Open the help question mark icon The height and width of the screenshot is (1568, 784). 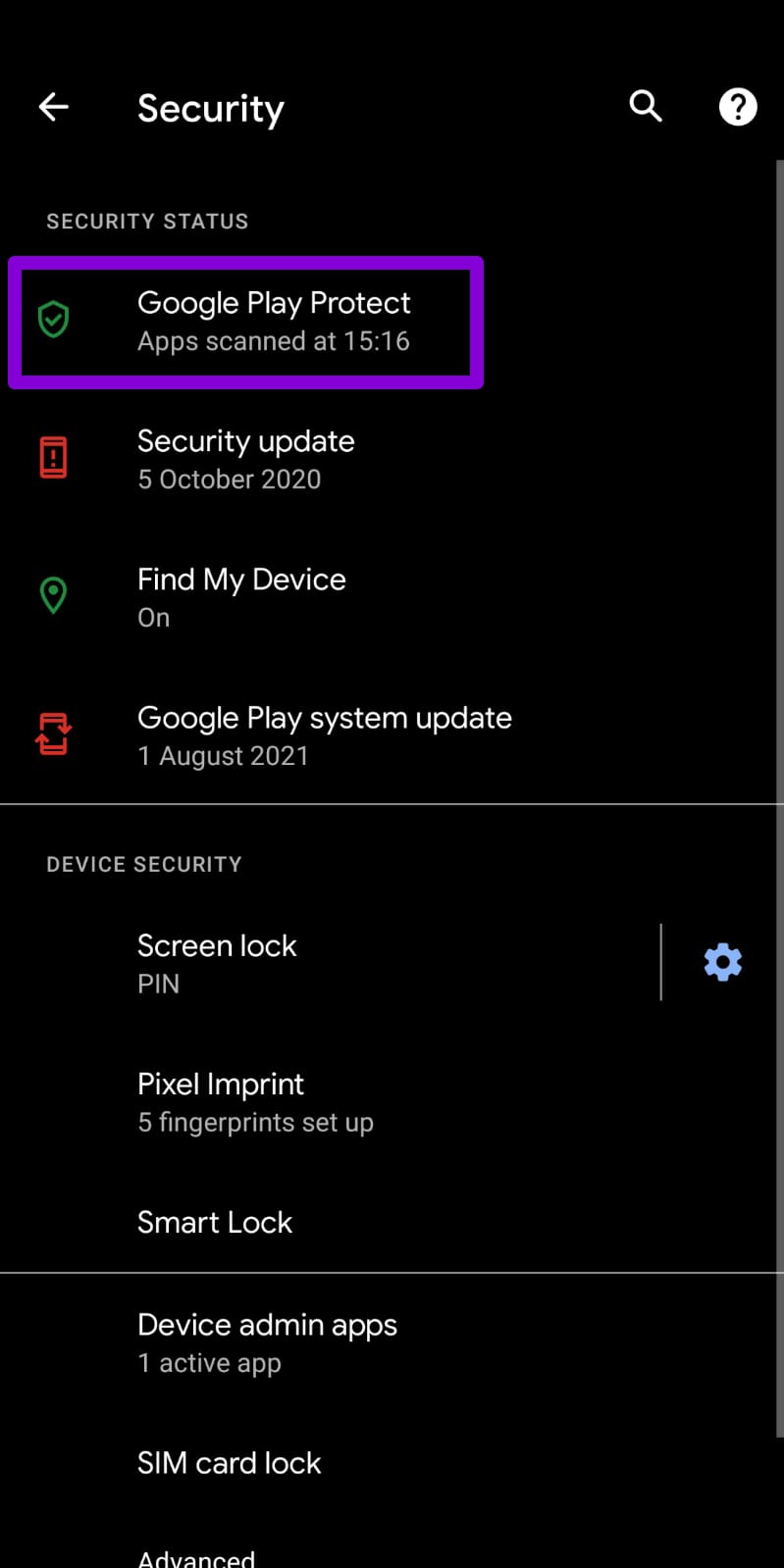coord(737,107)
